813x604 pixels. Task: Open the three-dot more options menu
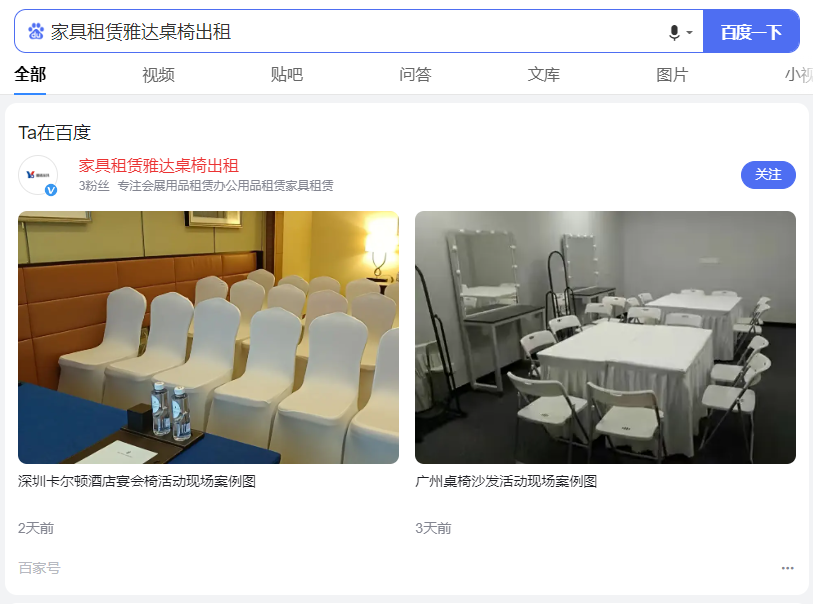788,568
